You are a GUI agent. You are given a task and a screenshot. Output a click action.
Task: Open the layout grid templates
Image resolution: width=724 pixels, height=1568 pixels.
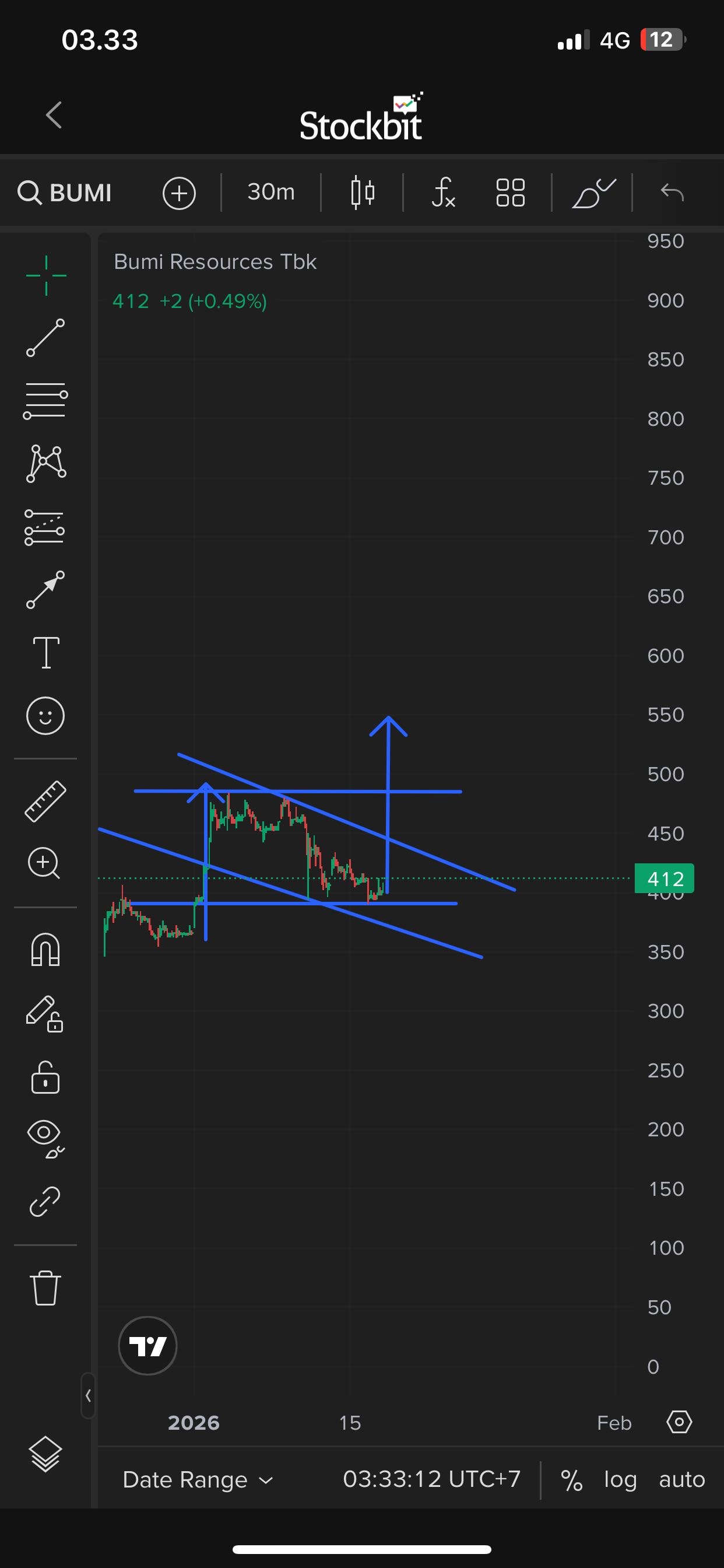[x=510, y=193]
